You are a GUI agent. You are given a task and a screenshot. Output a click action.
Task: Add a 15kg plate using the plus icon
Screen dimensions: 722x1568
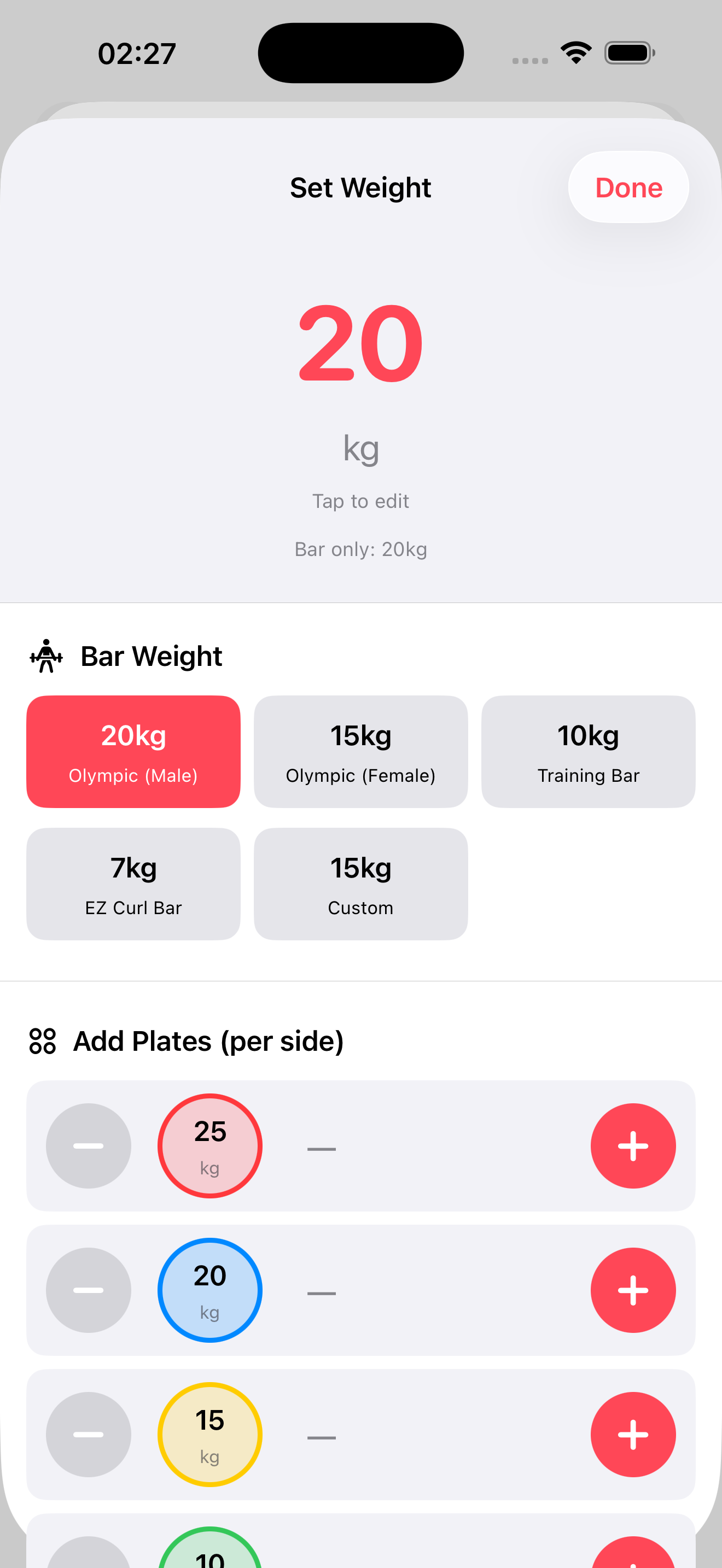(x=633, y=1435)
